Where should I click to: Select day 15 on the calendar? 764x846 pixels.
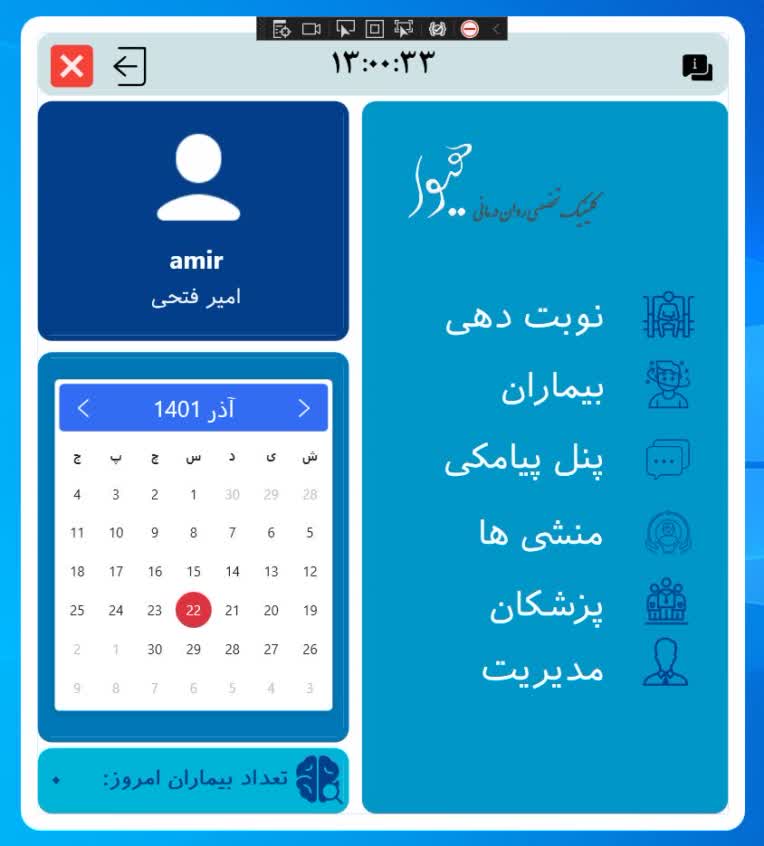click(x=193, y=572)
